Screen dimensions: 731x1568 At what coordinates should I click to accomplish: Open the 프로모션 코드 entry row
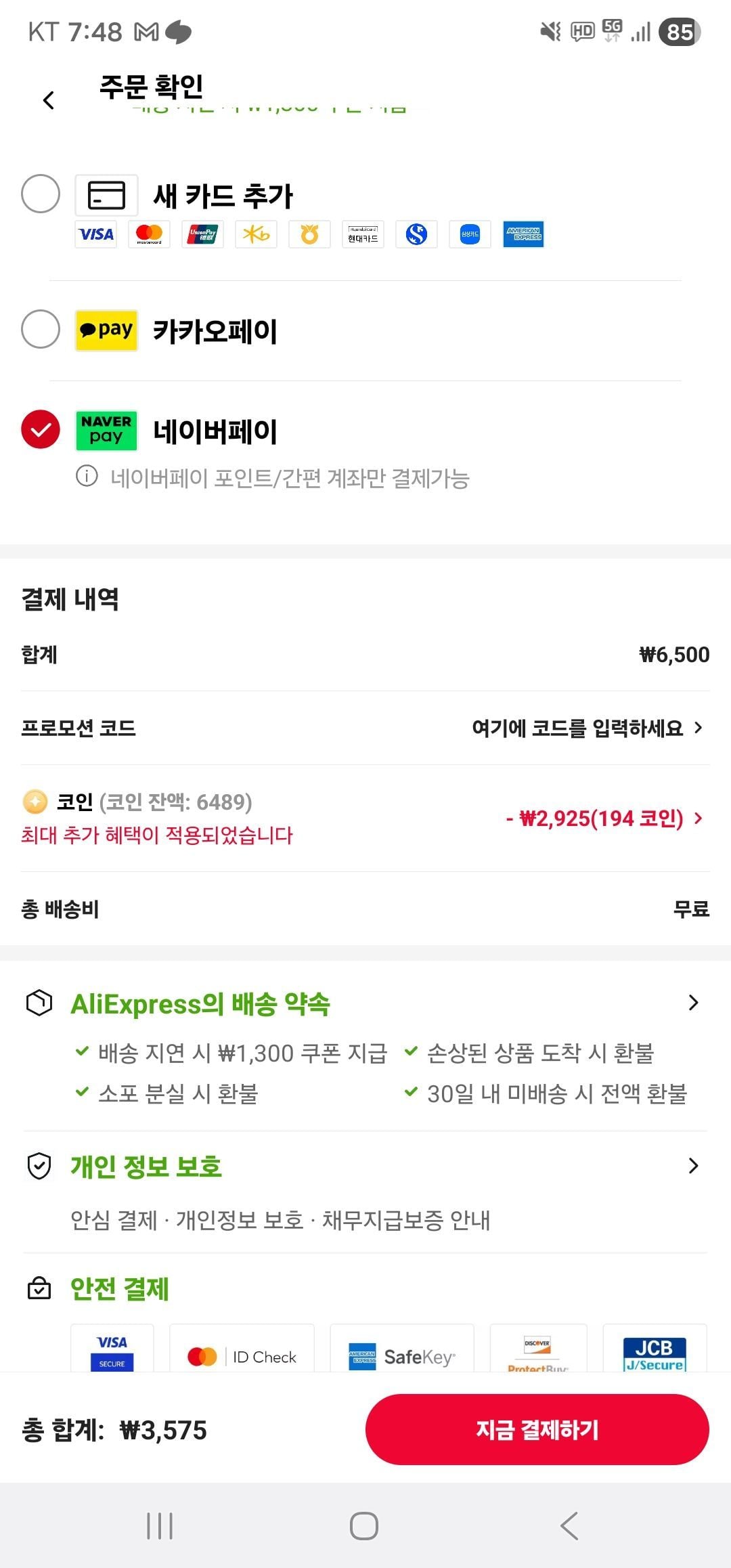(365, 728)
